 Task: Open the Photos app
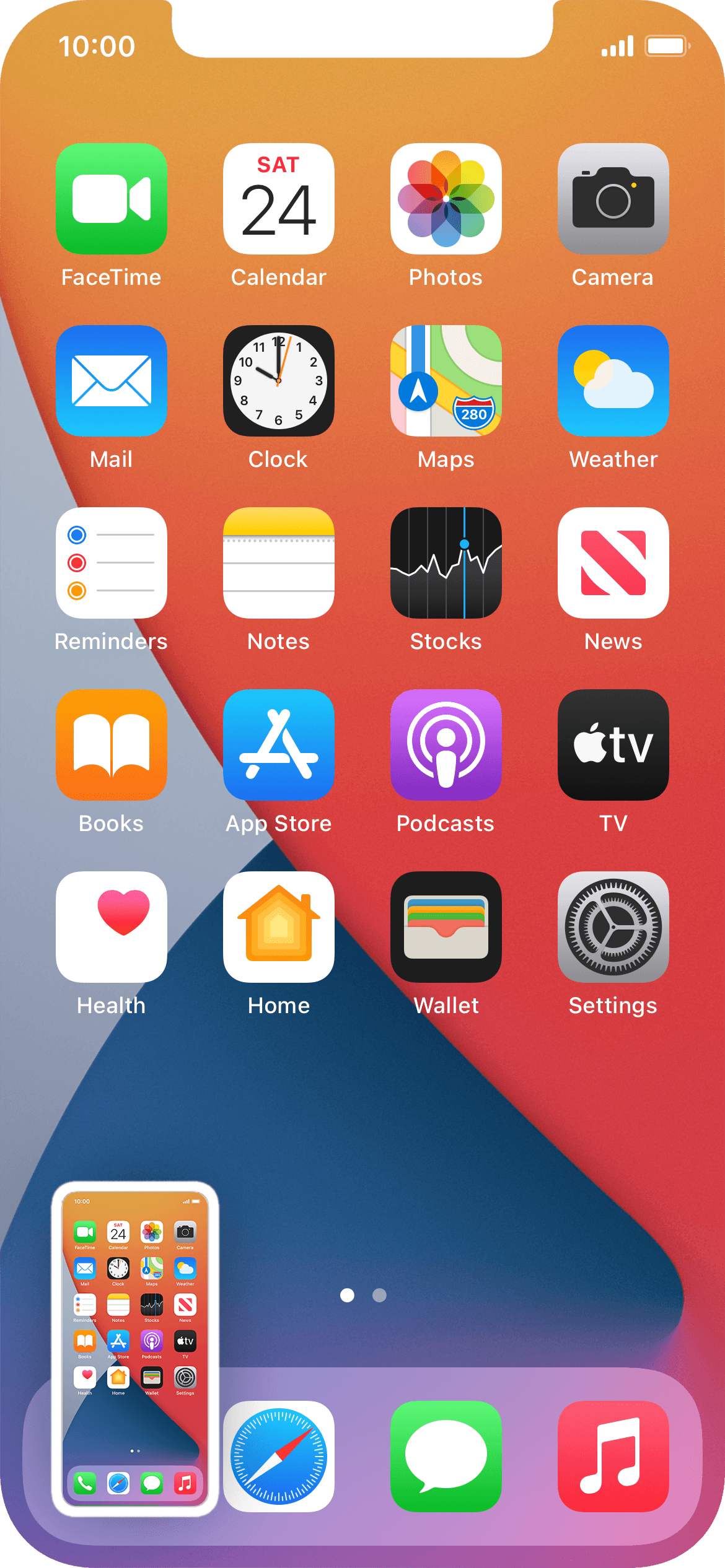click(x=446, y=199)
